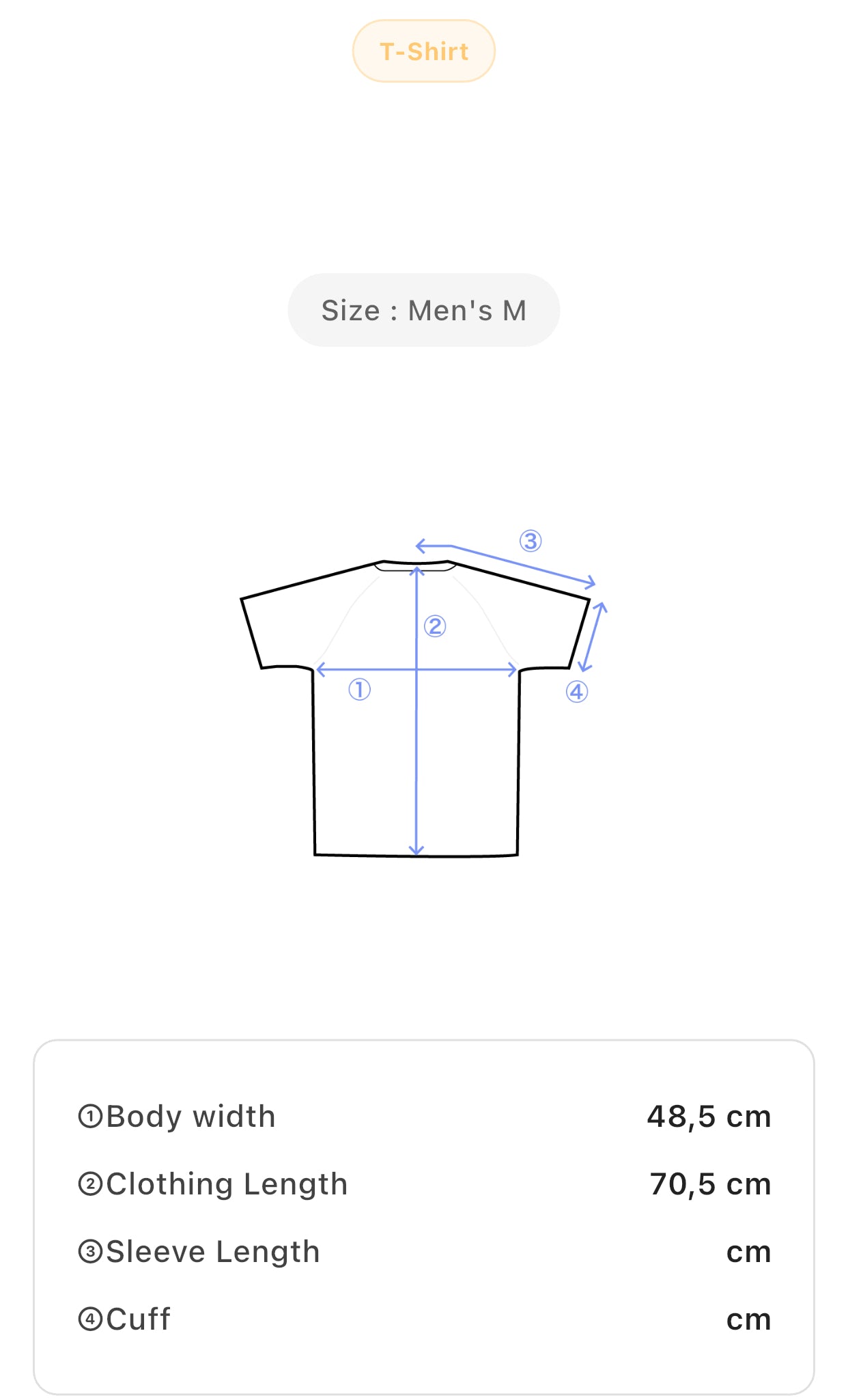Open the Size: Men's M selector
Screen dimensions: 848x1400
[424, 309]
